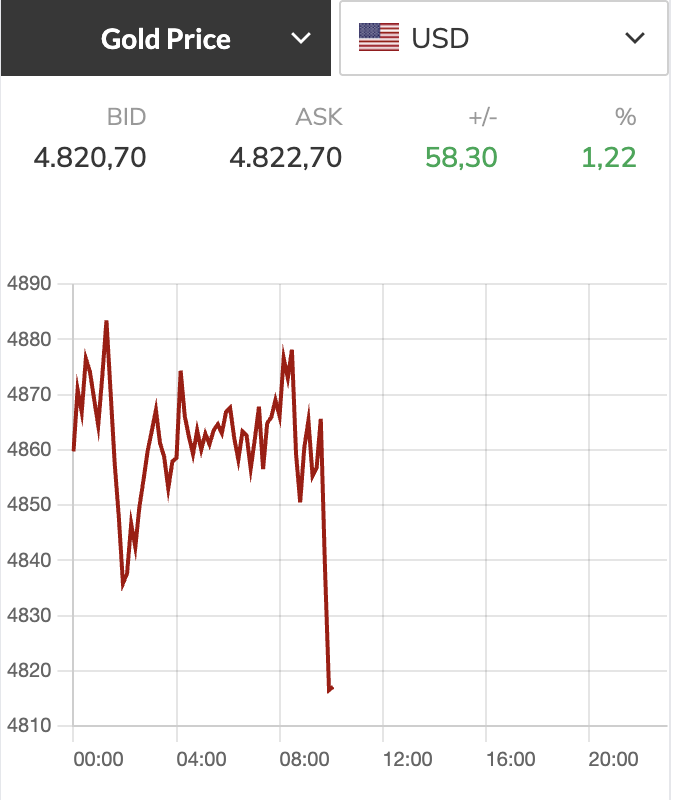Open the USD currency selector
Viewport: 674px width, 800px height.
503,39
